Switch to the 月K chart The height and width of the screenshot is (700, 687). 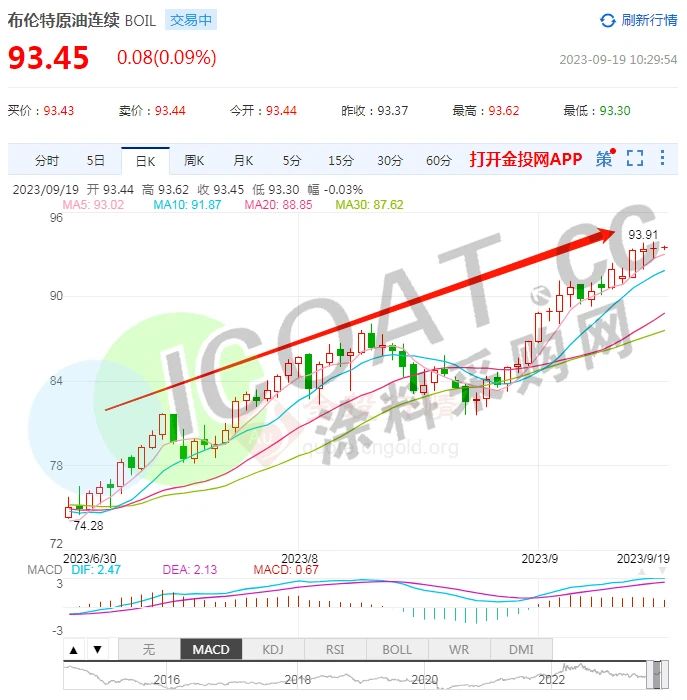coord(243,160)
